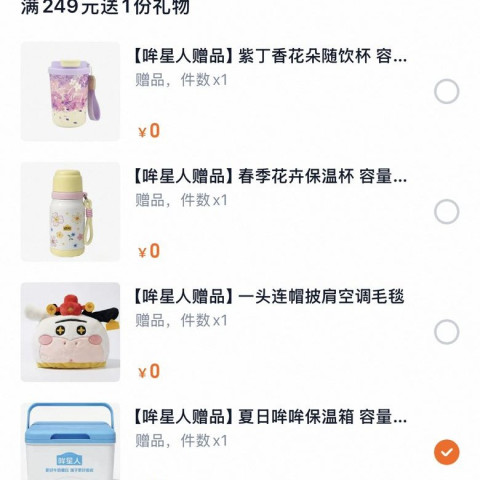480x480 pixels.
Task: Select the 紫丁香花朵随饮杯 gift radio button
Action: point(447,91)
